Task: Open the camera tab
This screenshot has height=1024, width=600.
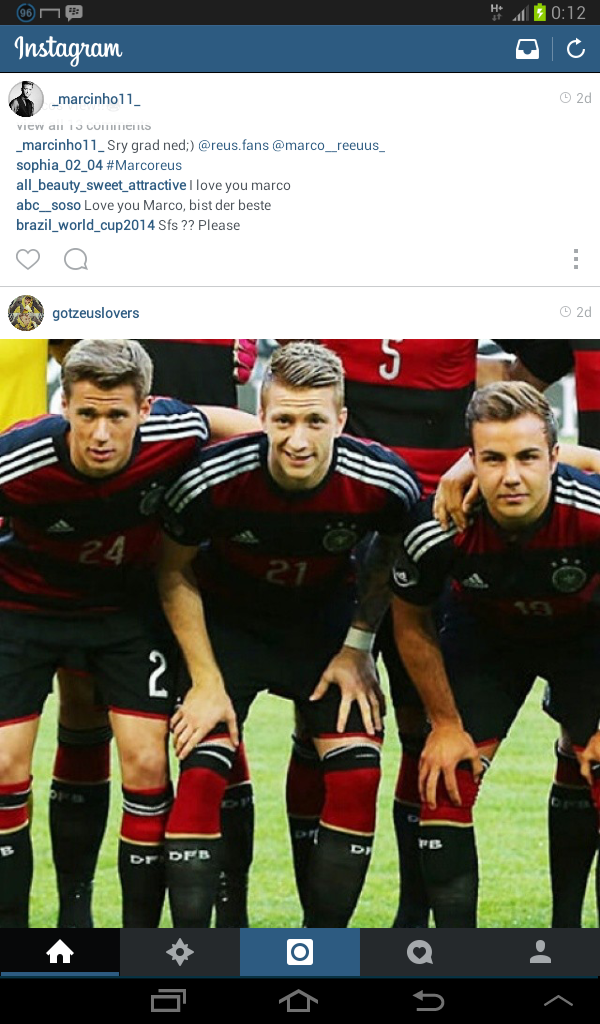Action: point(300,953)
